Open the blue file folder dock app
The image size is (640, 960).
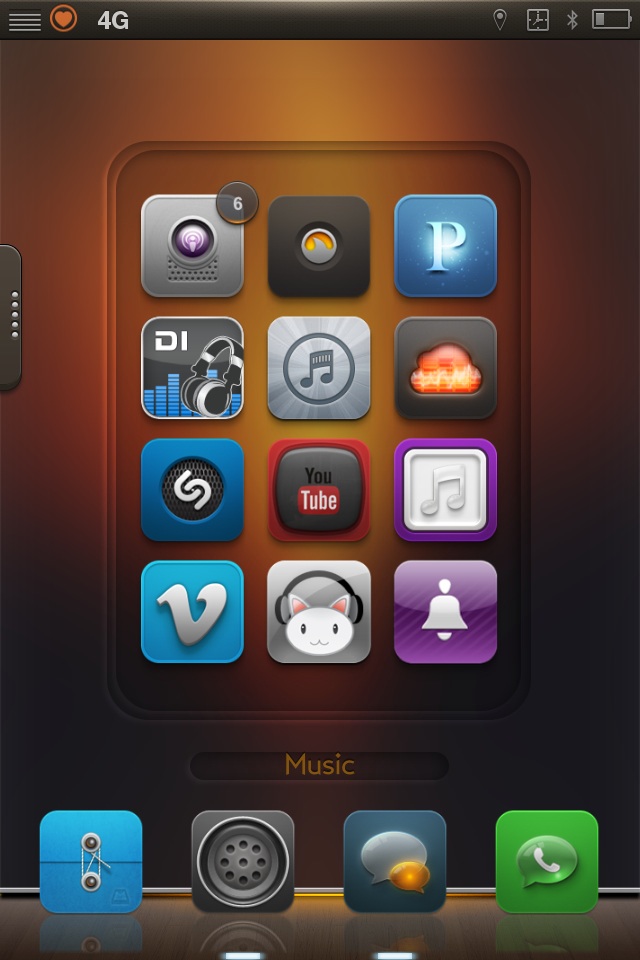tap(91, 861)
